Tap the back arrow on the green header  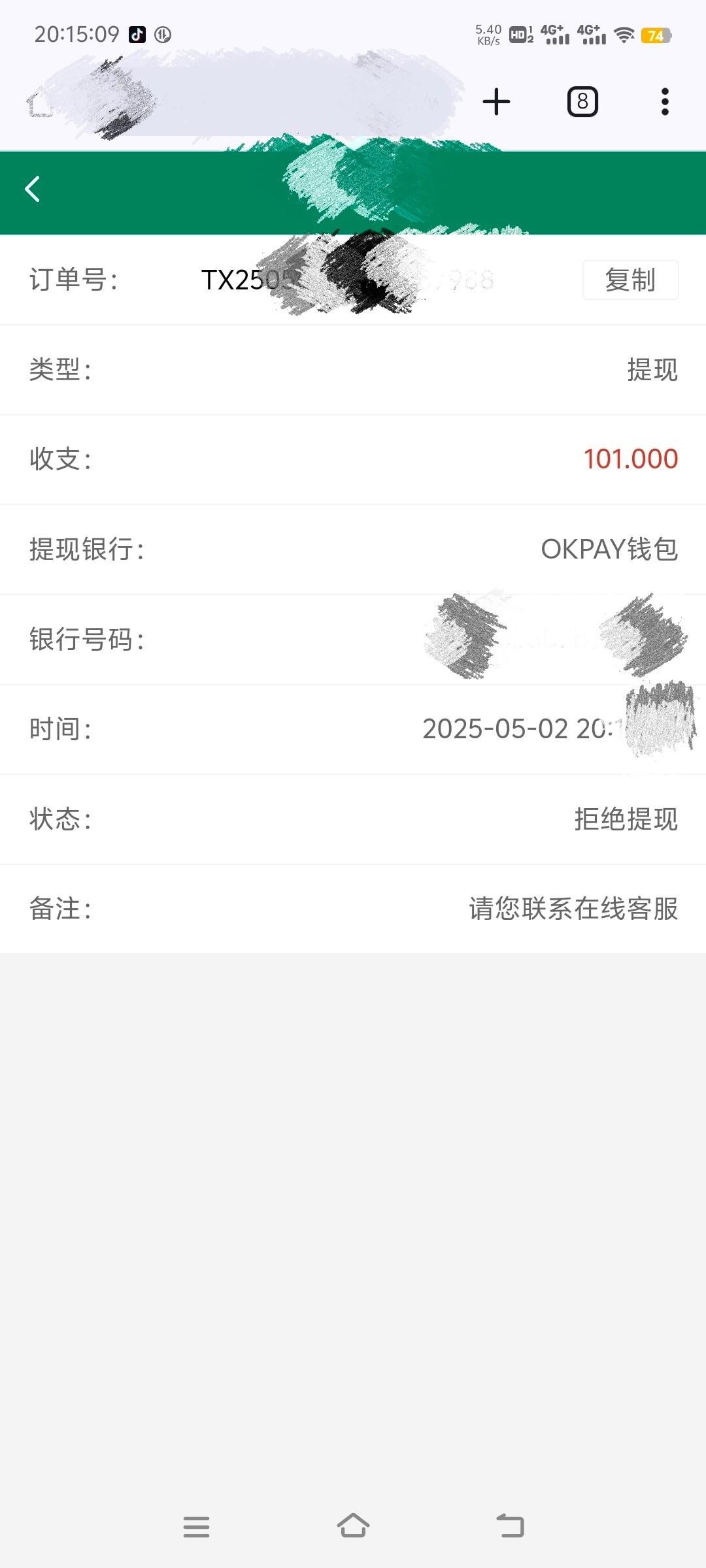[33, 189]
